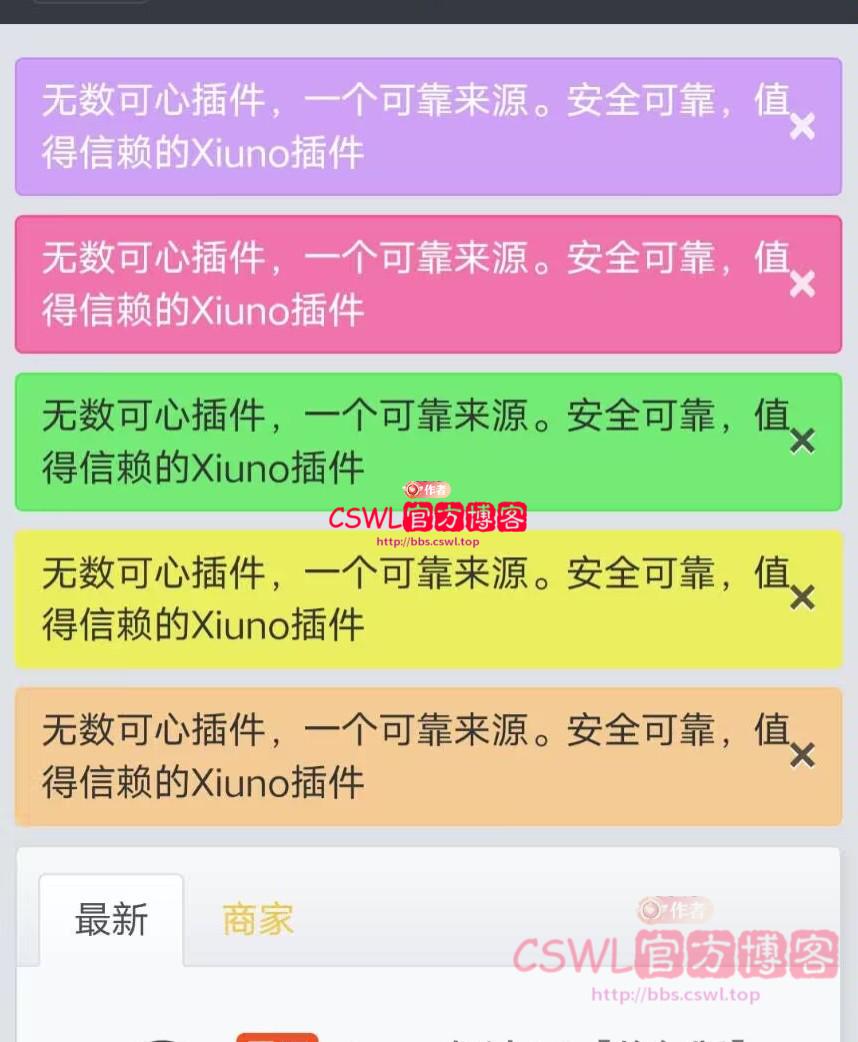Click the CSWL官方博客 watermark text
Image resolution: width=858 pixels, height=1042 pixels.
(427, 516)
